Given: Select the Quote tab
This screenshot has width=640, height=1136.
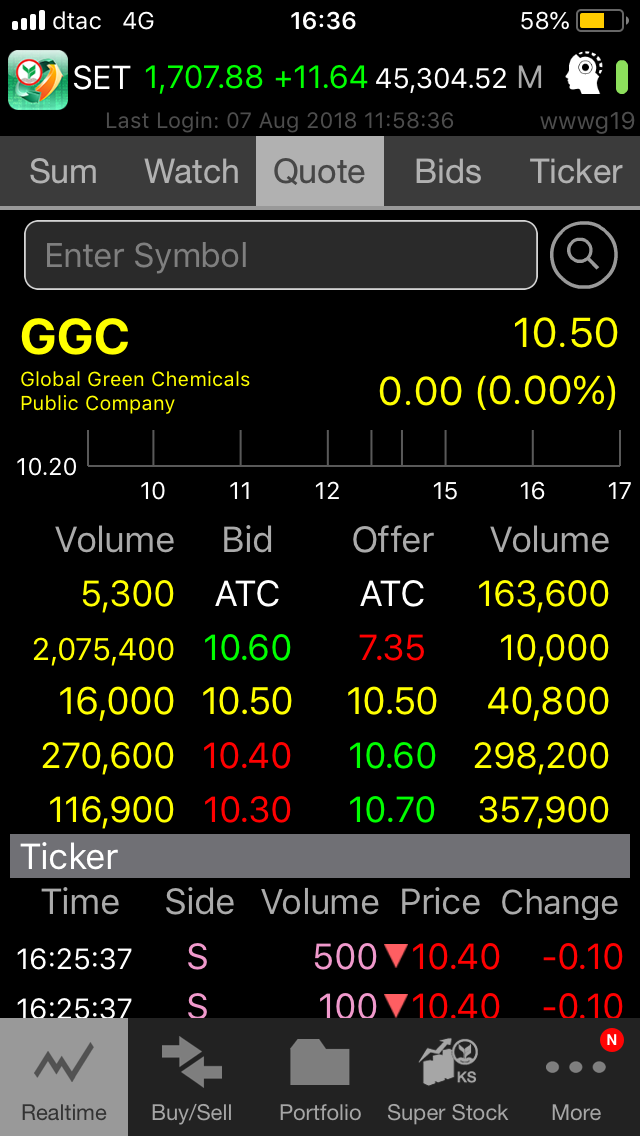Looking at the screenshot, I should pyautogui.click(x=319, y=172).
